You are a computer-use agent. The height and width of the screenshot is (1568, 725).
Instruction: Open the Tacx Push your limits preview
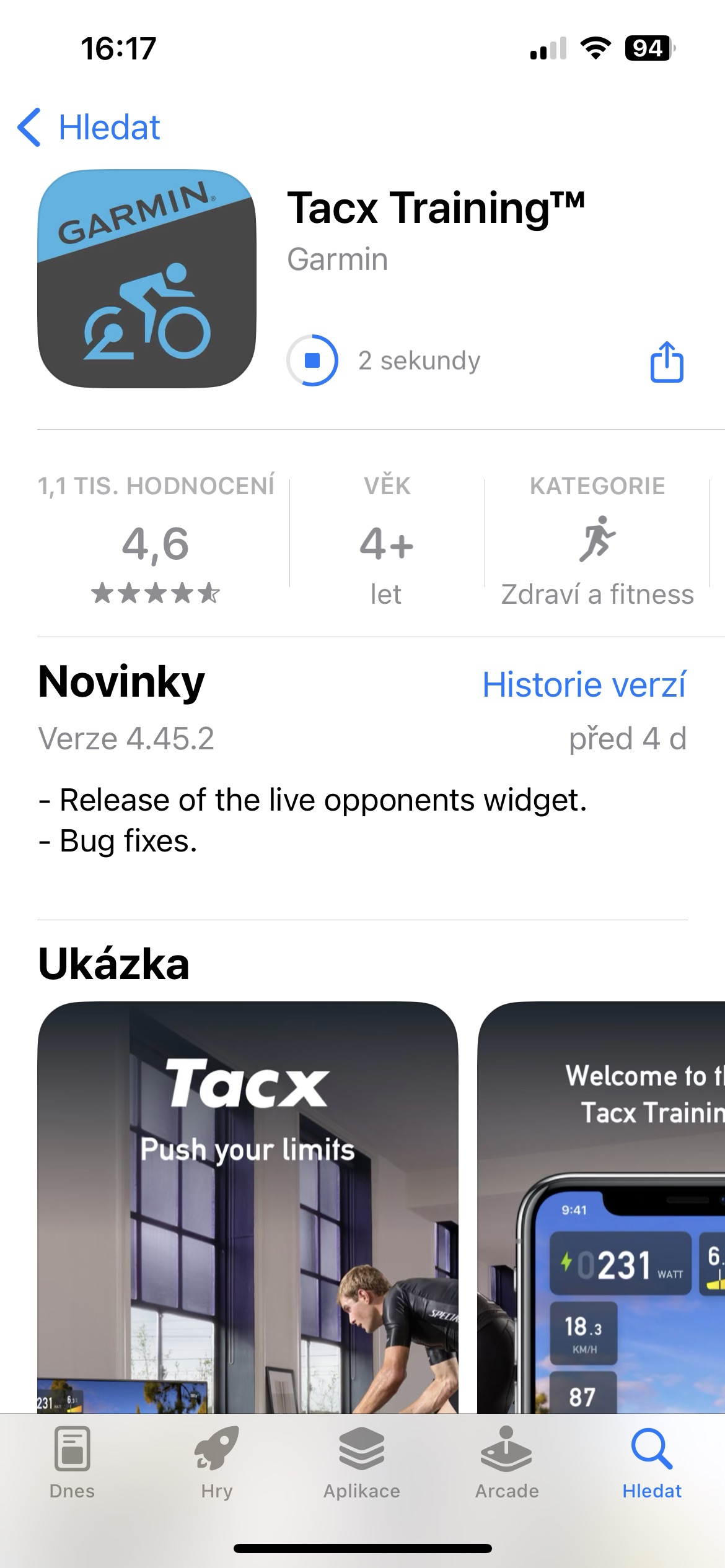pyautogui.click(x=248, y=1208)
